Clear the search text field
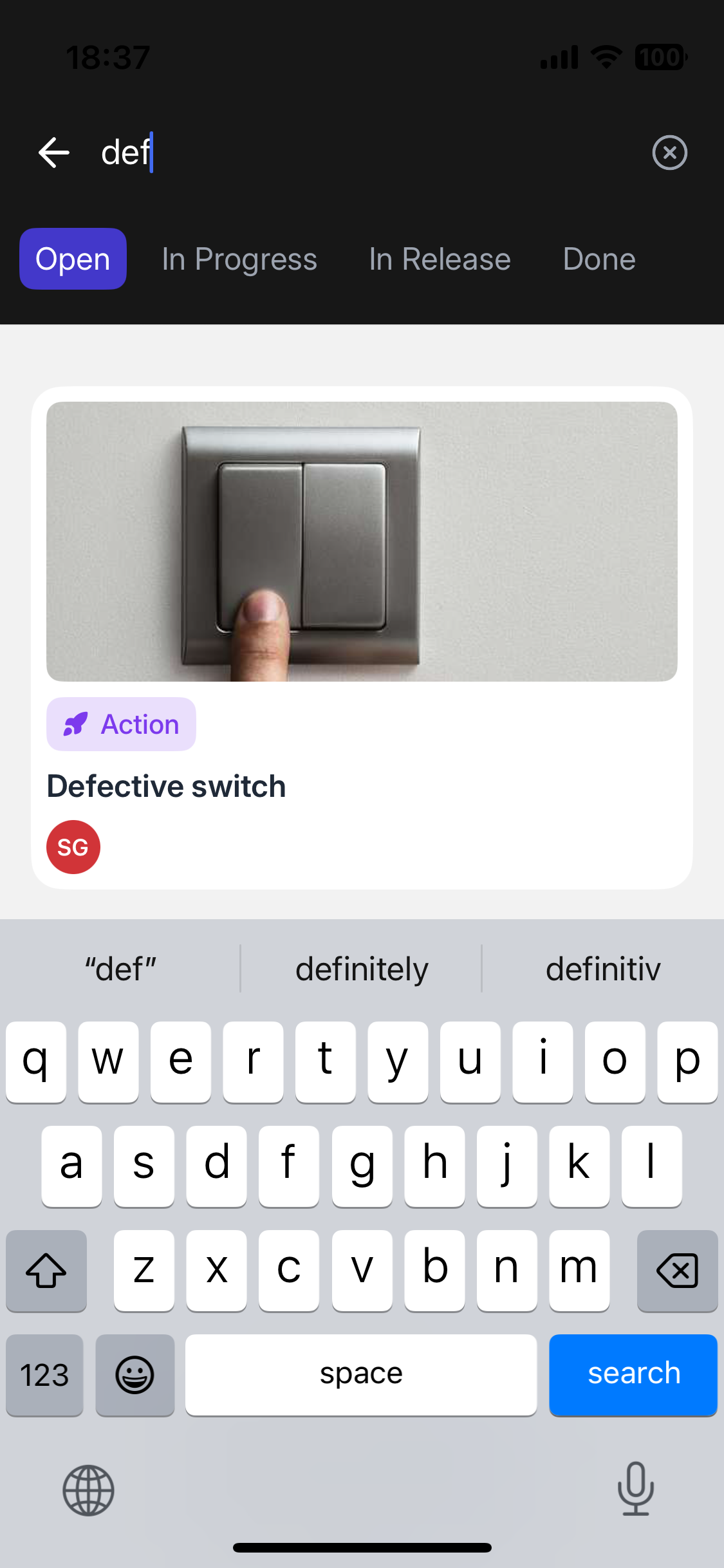 669,153
